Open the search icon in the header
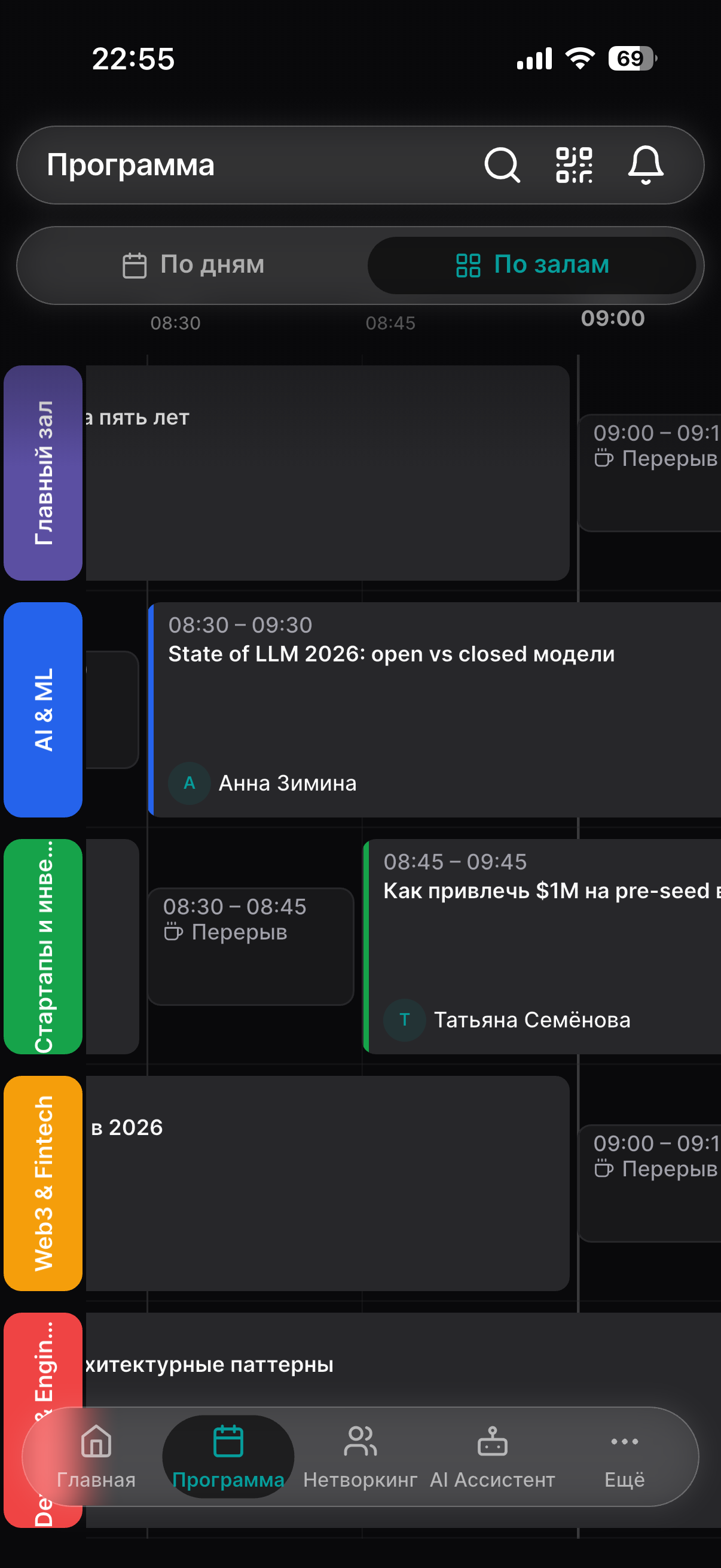This screenshot has height=1568, width=721. tap(502, 165)
